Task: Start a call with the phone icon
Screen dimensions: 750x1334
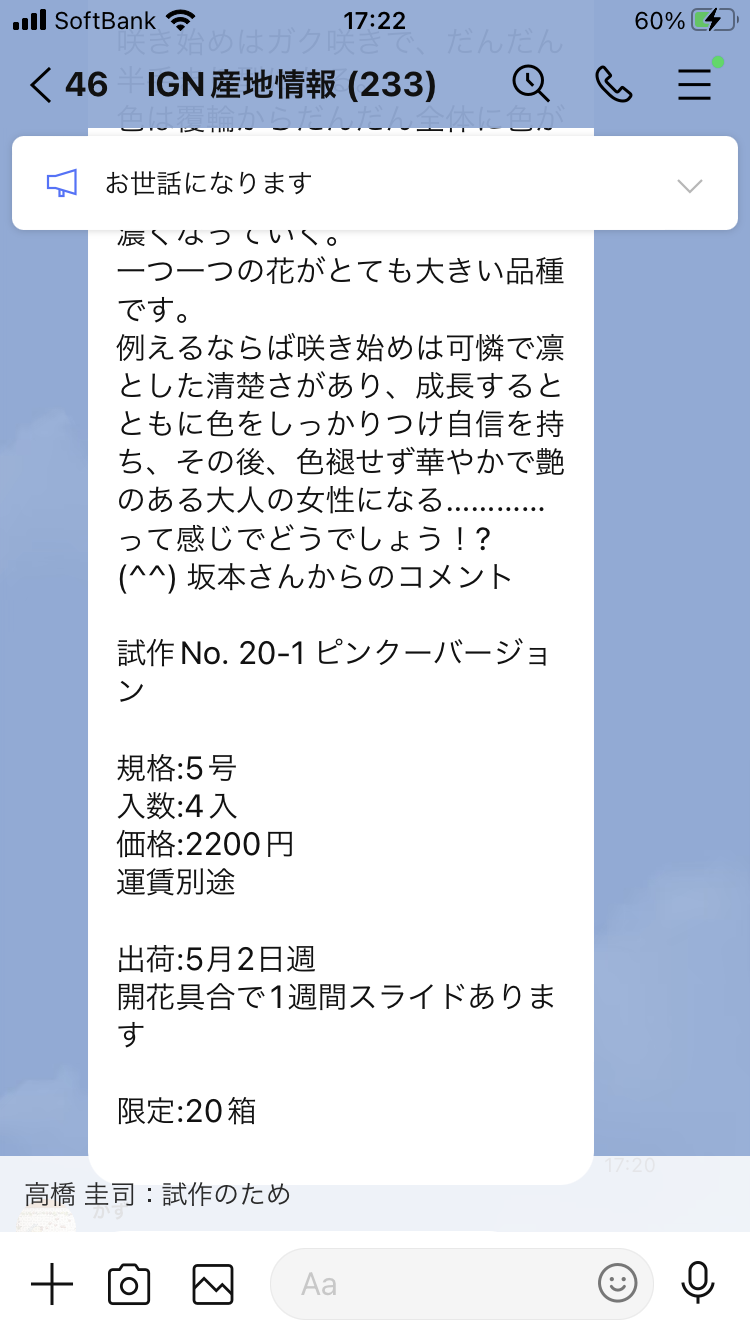Action: pos(613,85)
